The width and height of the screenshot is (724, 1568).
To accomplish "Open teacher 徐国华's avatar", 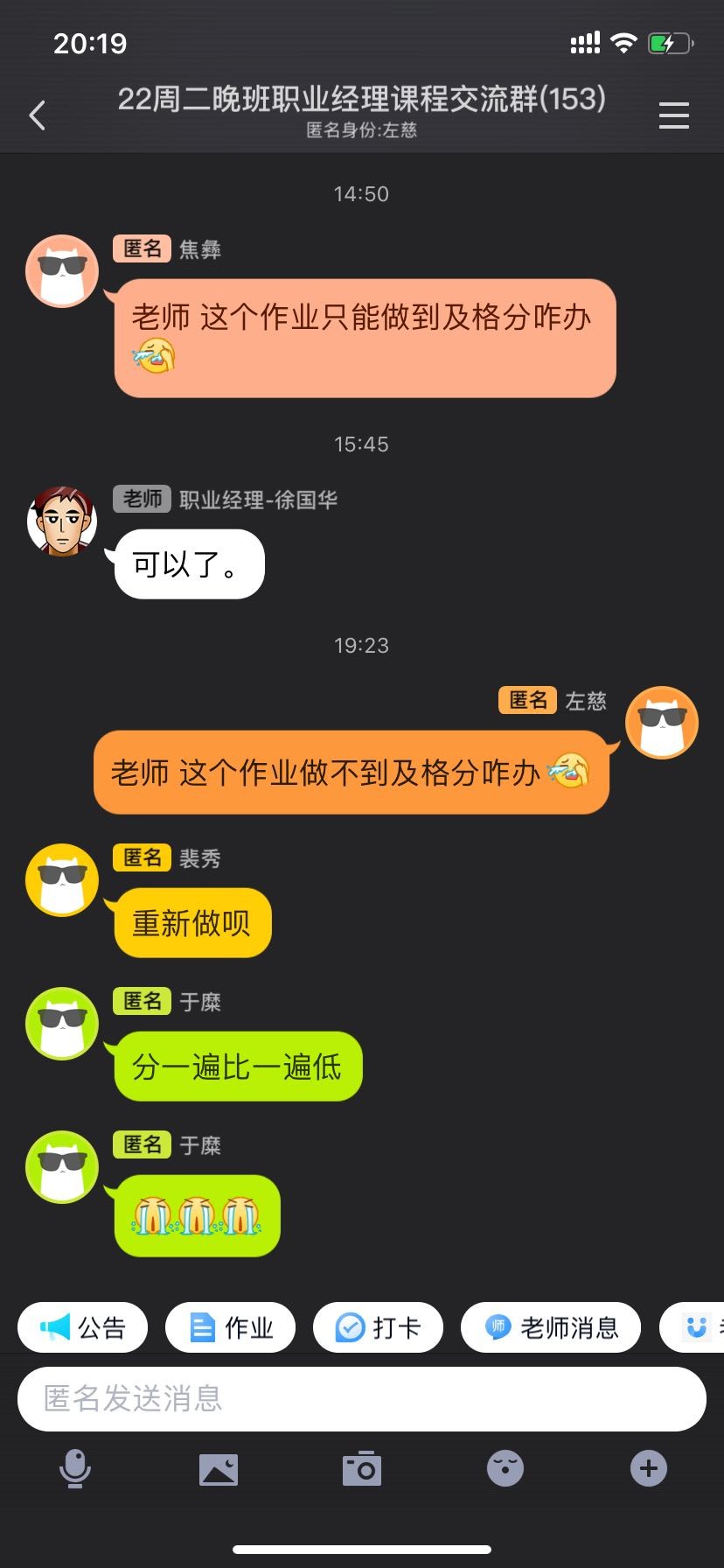I will 62,521.
